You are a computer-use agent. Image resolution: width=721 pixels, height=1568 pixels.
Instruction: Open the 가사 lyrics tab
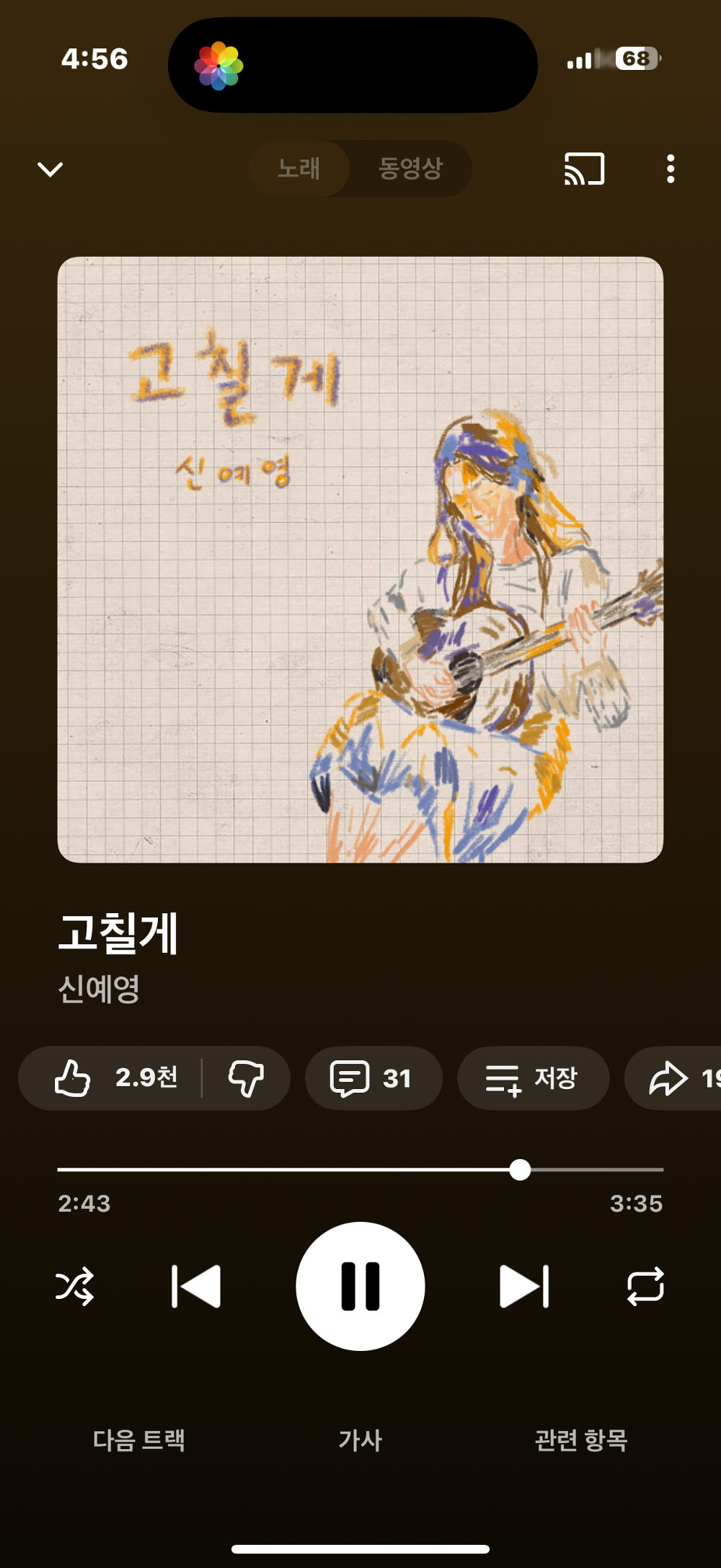(360, 1443)
